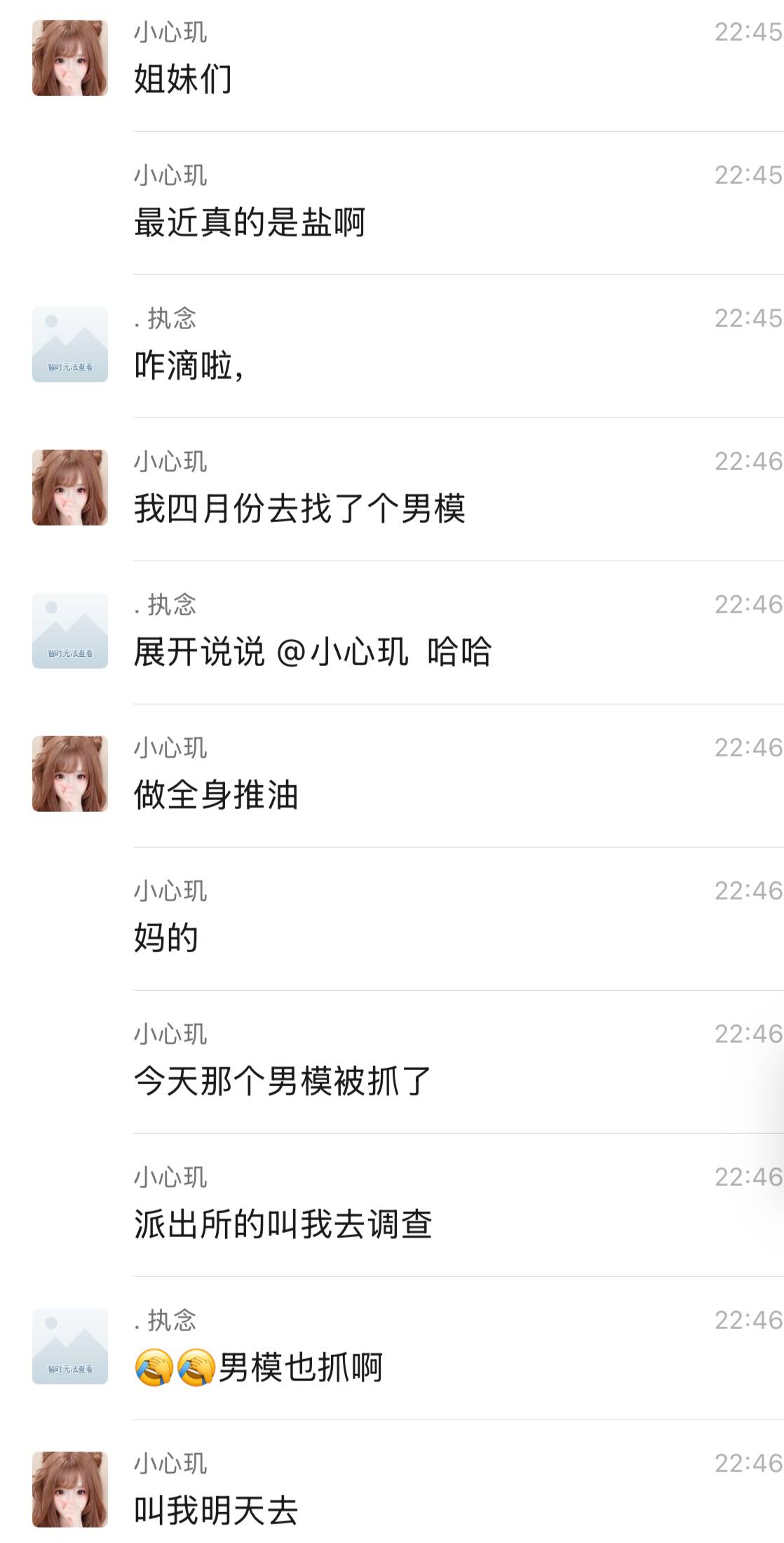Open 小心玑's avatar beside "姐妹们"
This screenshot has width=784, height=1543.
point(70,58)
